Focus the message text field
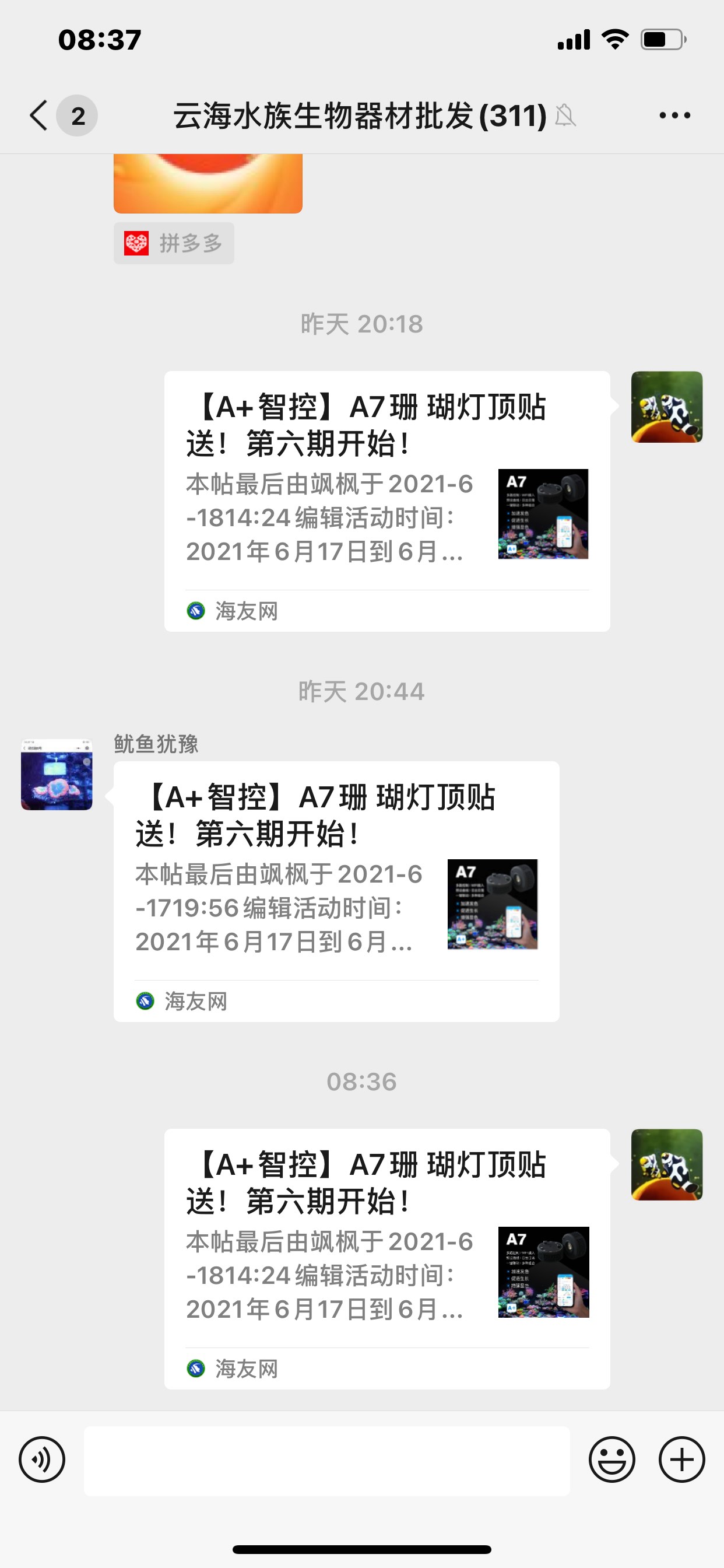 pos(326,1460)
